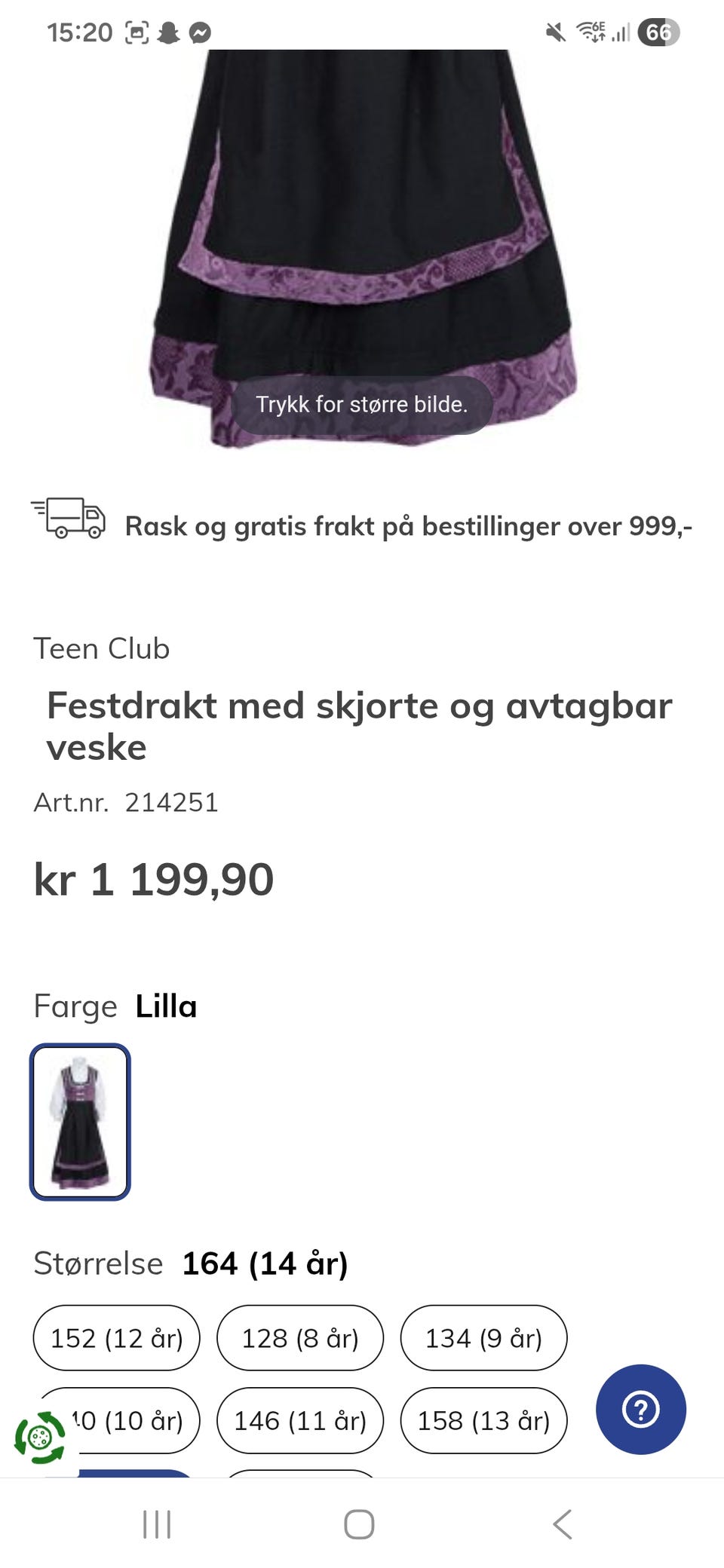Choose size 152 (12 år)
The image size is (724, 1568).
[117, 1338]
